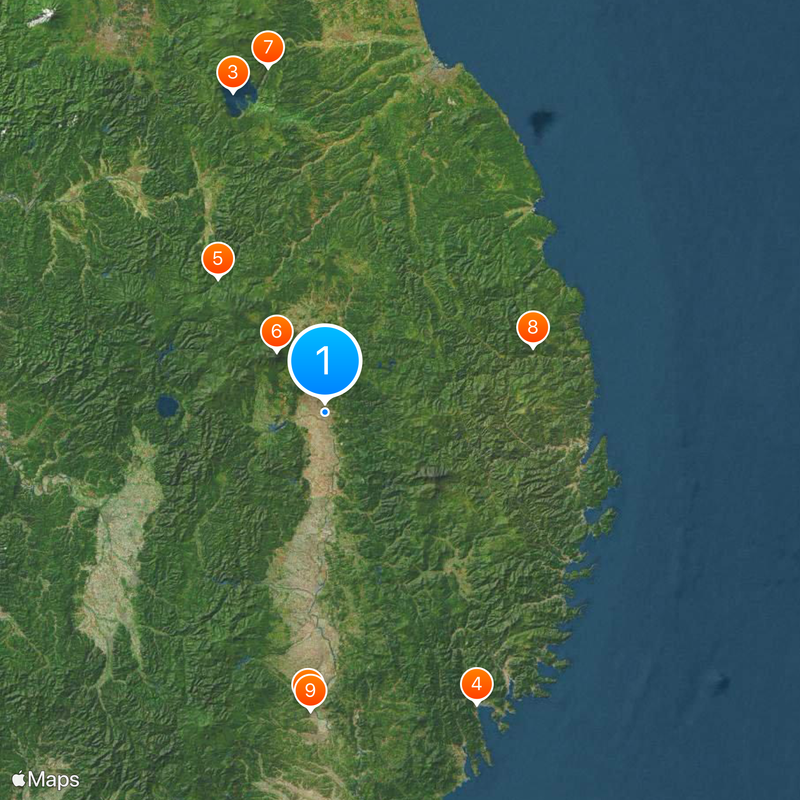Image resolution: width=800 pixels, height=800 pixels.
Task: Open map pin number 8 near the coast
Action: click(x=532, y=326)
